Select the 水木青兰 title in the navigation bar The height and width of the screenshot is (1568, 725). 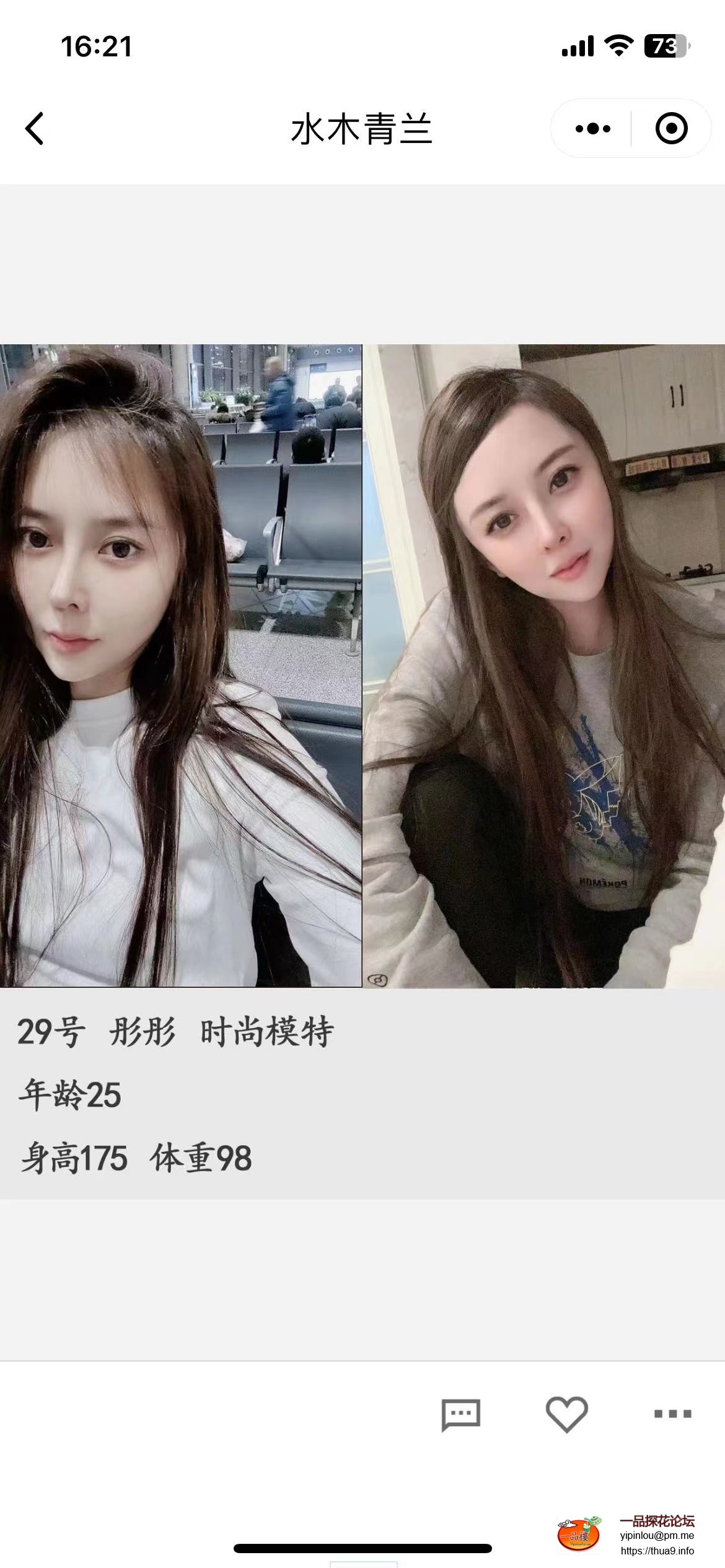tap(362, 128)
